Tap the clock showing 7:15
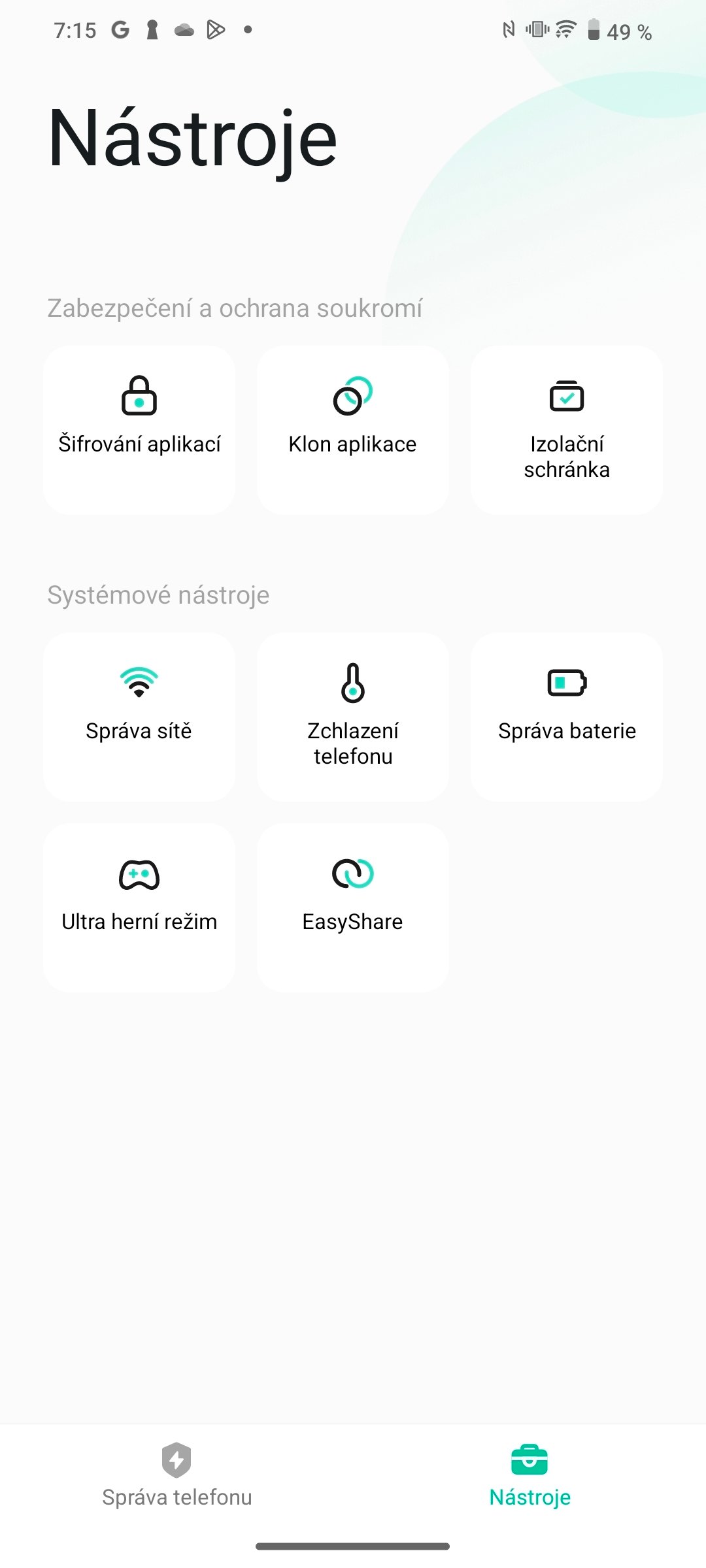Image resolution: width=706 pixels, height=1568 pixels. 76,29
